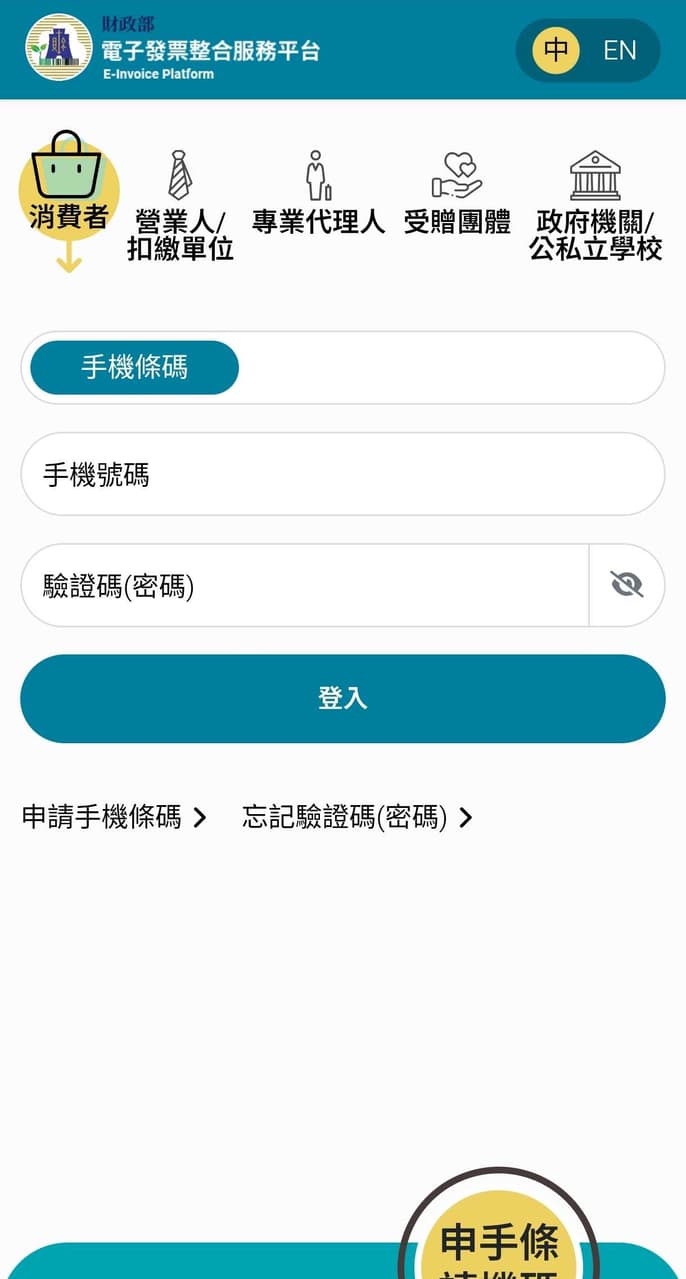Select the 中 language option

pyautogui.click(x=556, y=50)
